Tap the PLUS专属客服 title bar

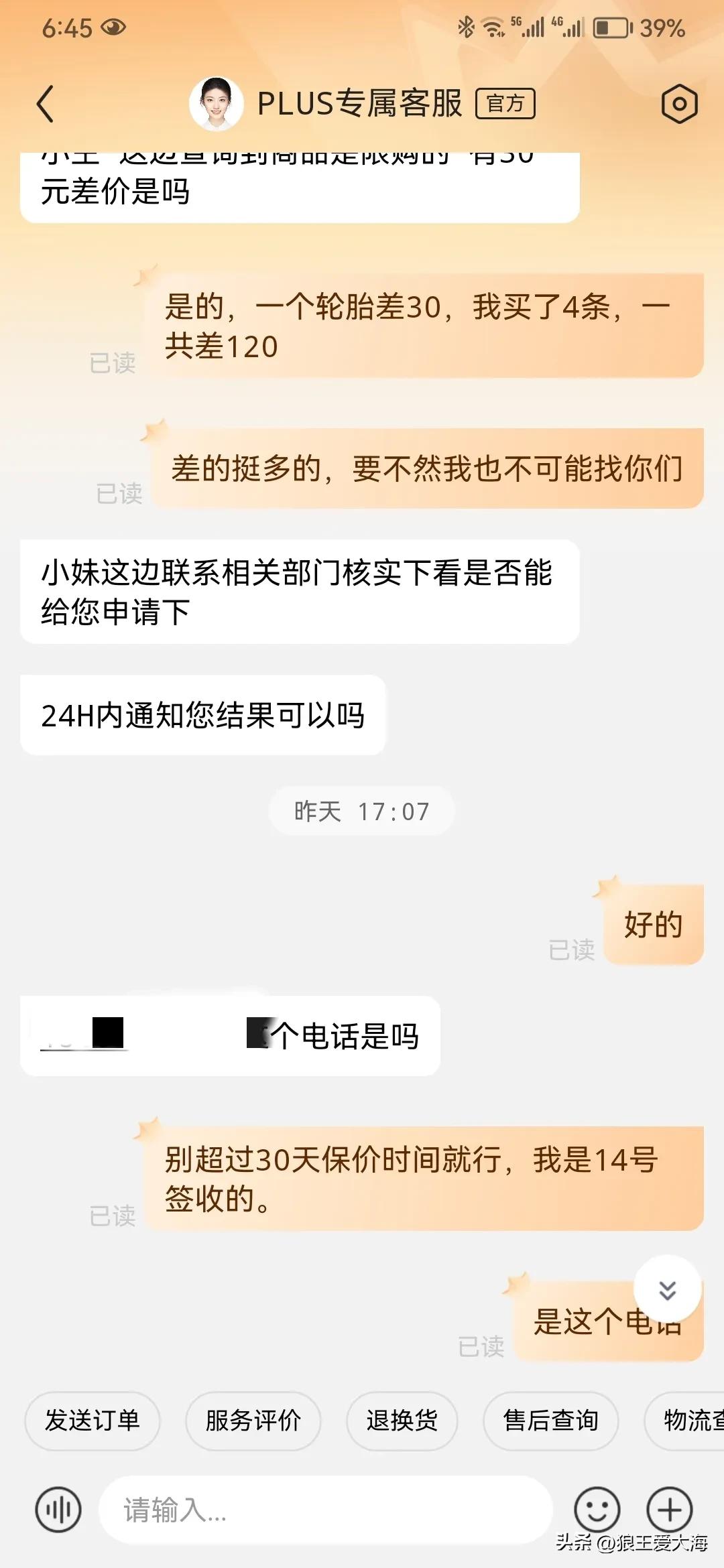[x=359, y=104]
